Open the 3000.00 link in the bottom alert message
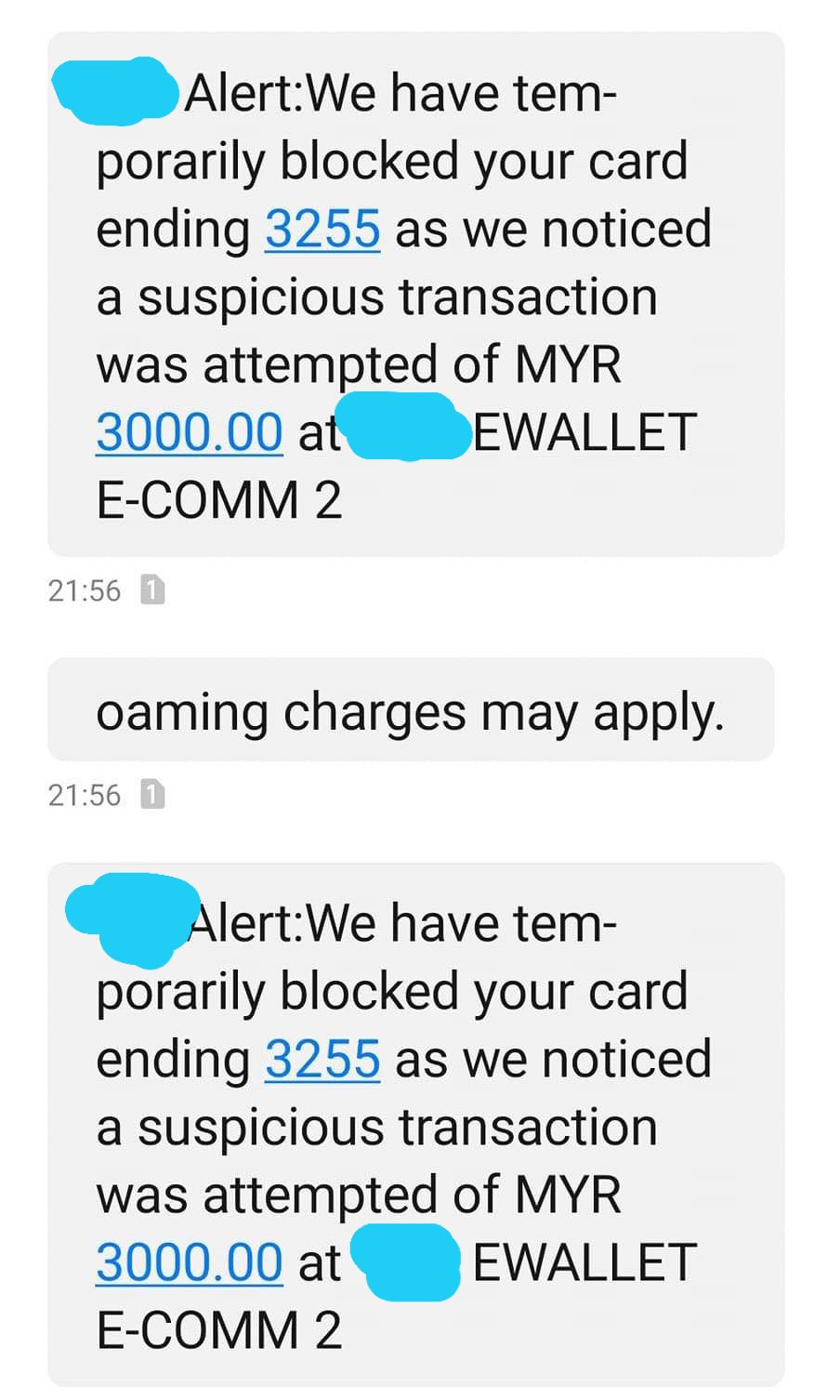This screenshot has width=840, height=1400. click(190, 1262)
